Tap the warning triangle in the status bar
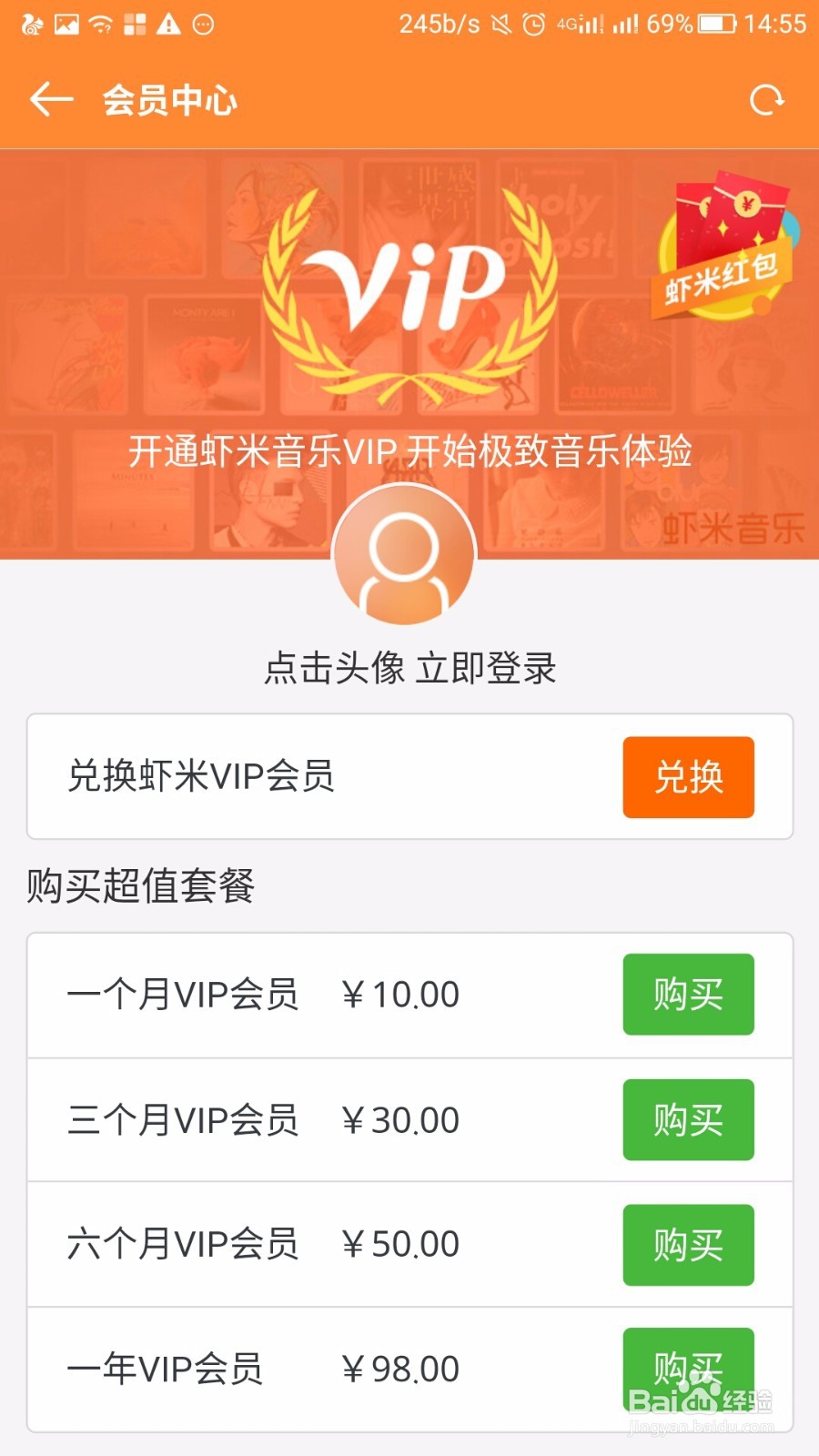 tap(168, 23)
